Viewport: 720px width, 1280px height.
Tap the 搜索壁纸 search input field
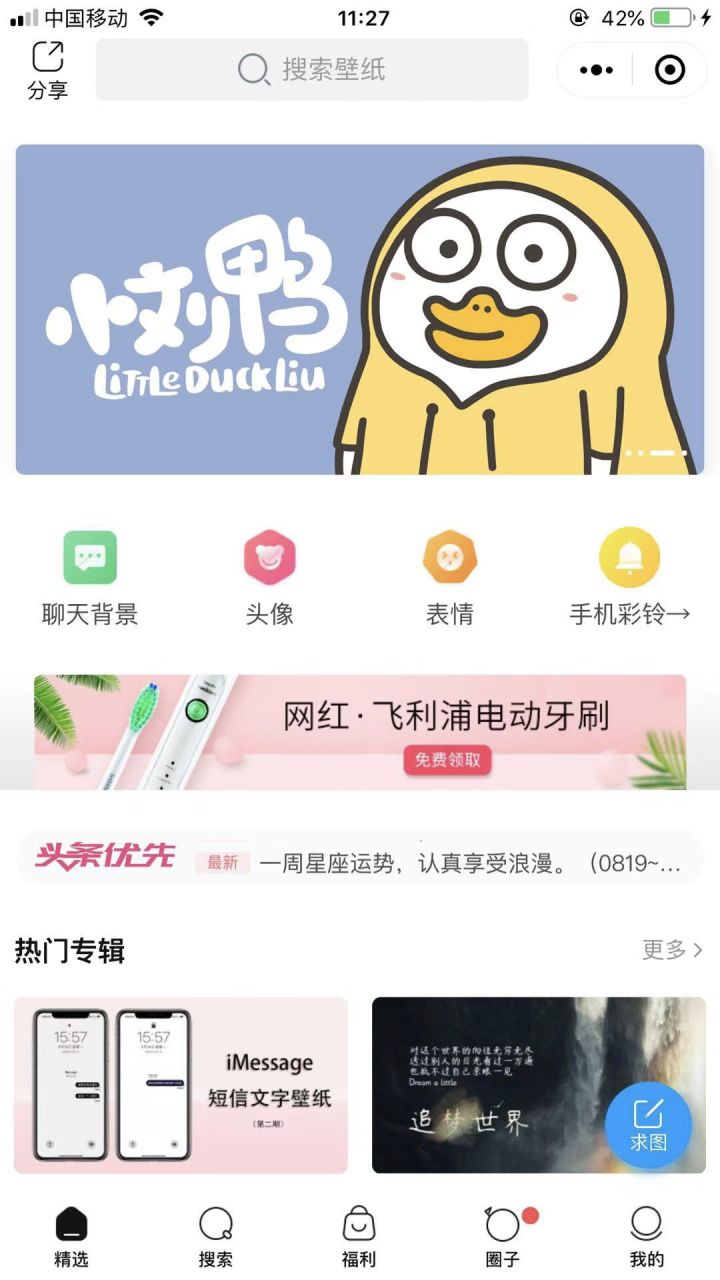click(x=310, y=69)
